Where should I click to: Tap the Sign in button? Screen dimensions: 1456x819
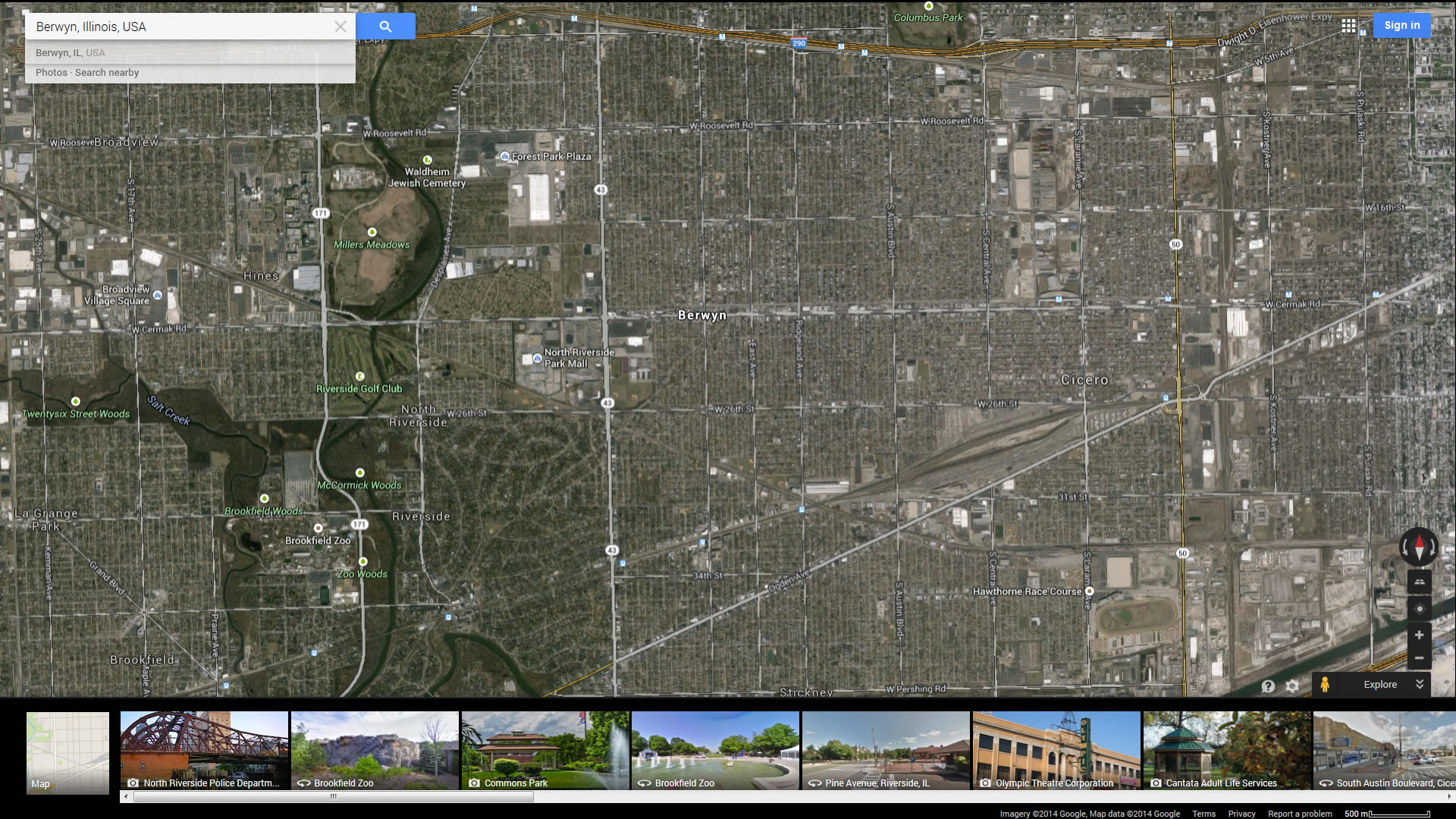point(1401,26)
